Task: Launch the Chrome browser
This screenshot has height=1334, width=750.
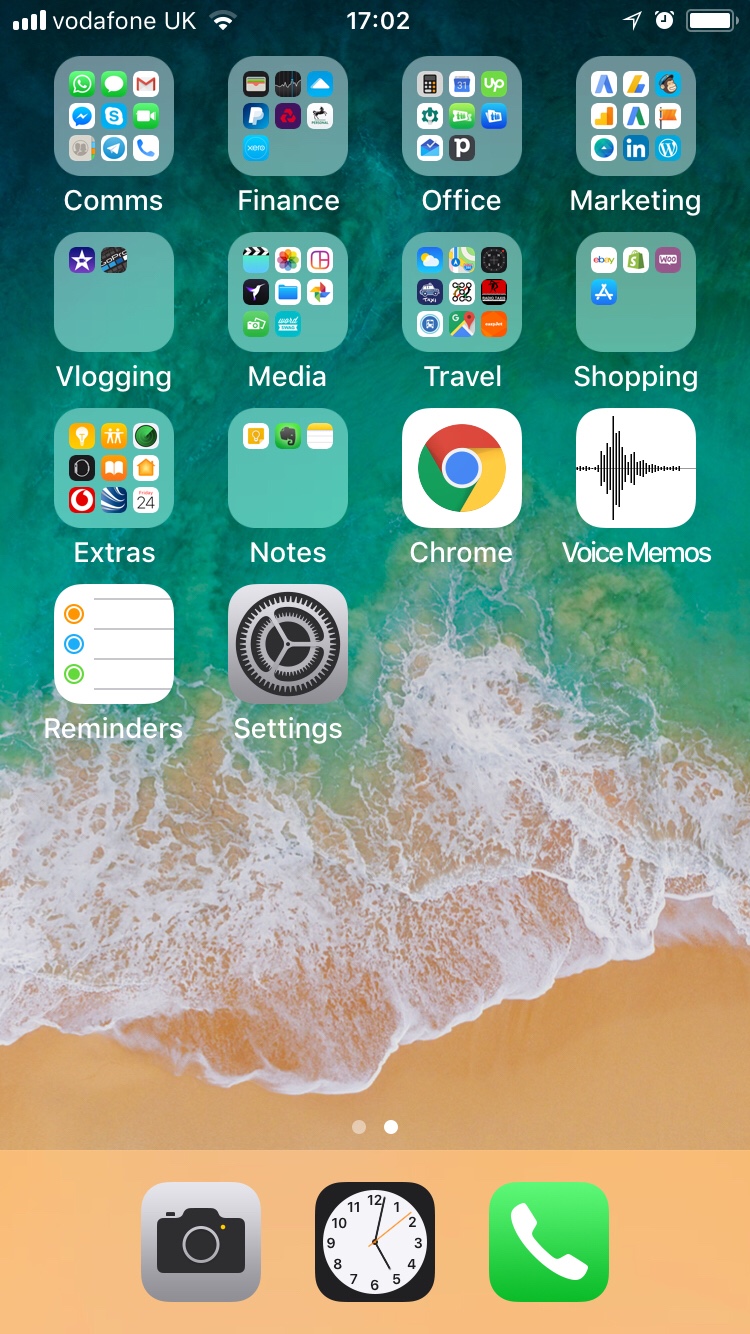Action: [462, 468]
